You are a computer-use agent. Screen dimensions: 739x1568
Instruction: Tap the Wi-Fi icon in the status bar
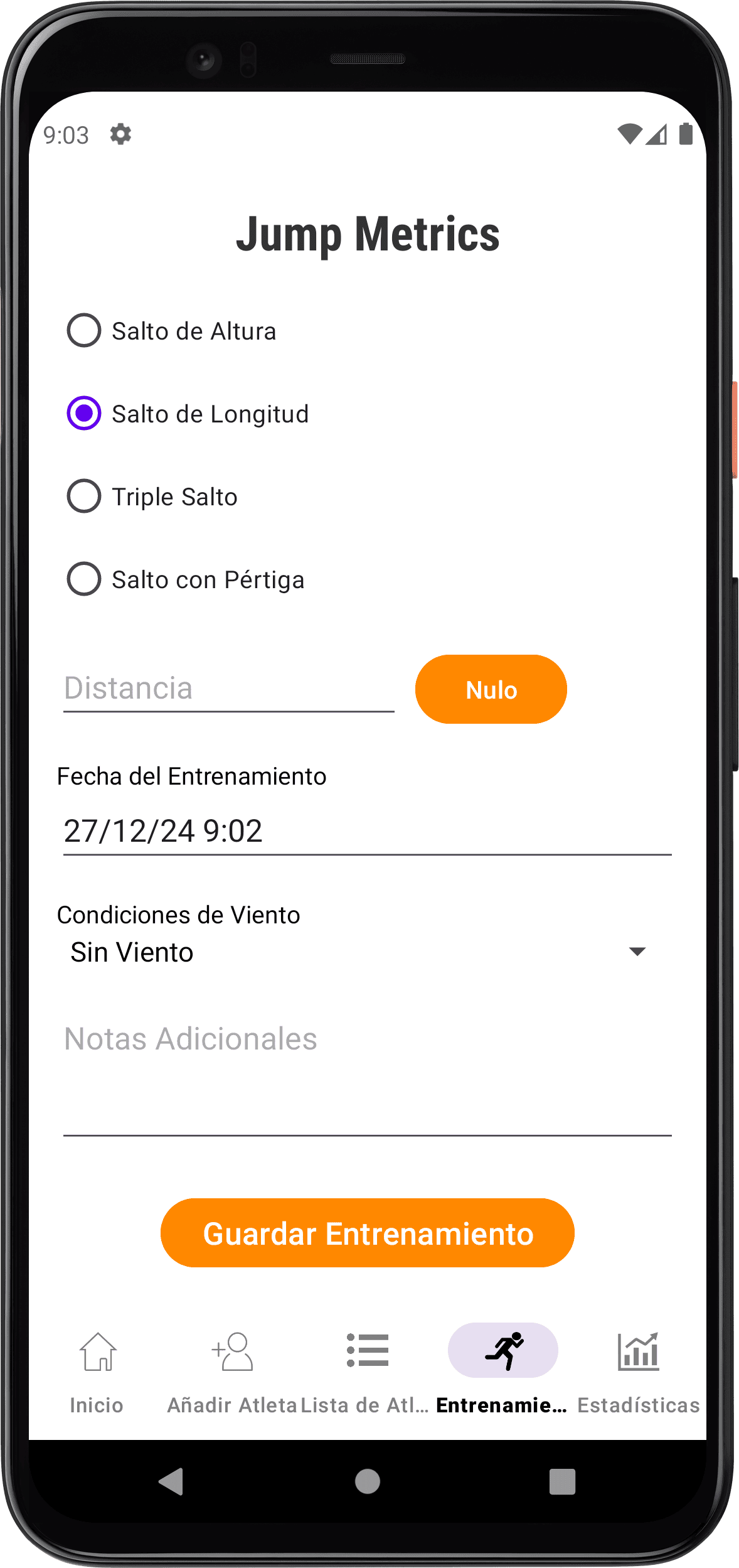tap(629, 132)
